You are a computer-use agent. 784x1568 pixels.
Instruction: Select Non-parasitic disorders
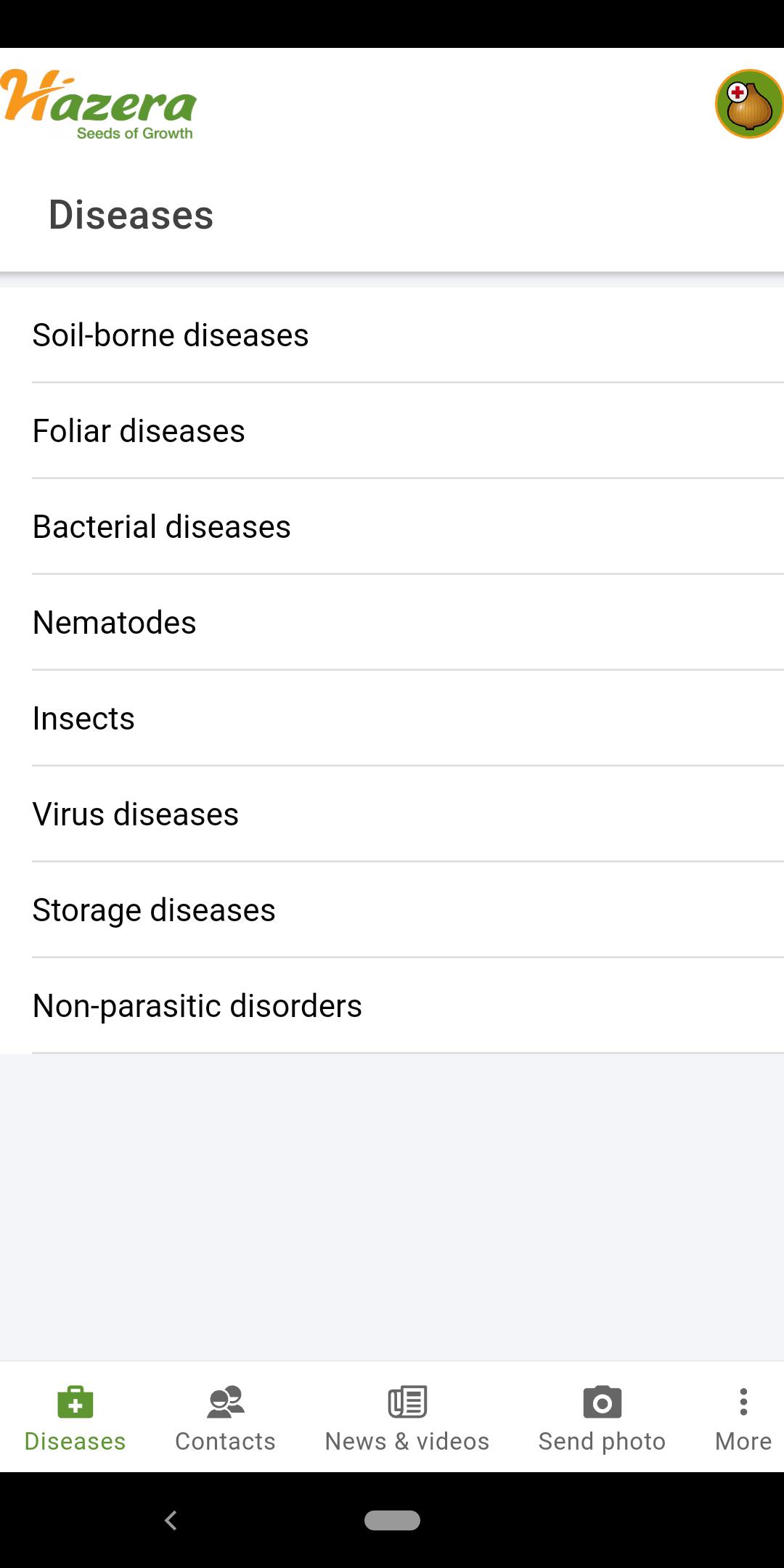[x=392, y=1005]
